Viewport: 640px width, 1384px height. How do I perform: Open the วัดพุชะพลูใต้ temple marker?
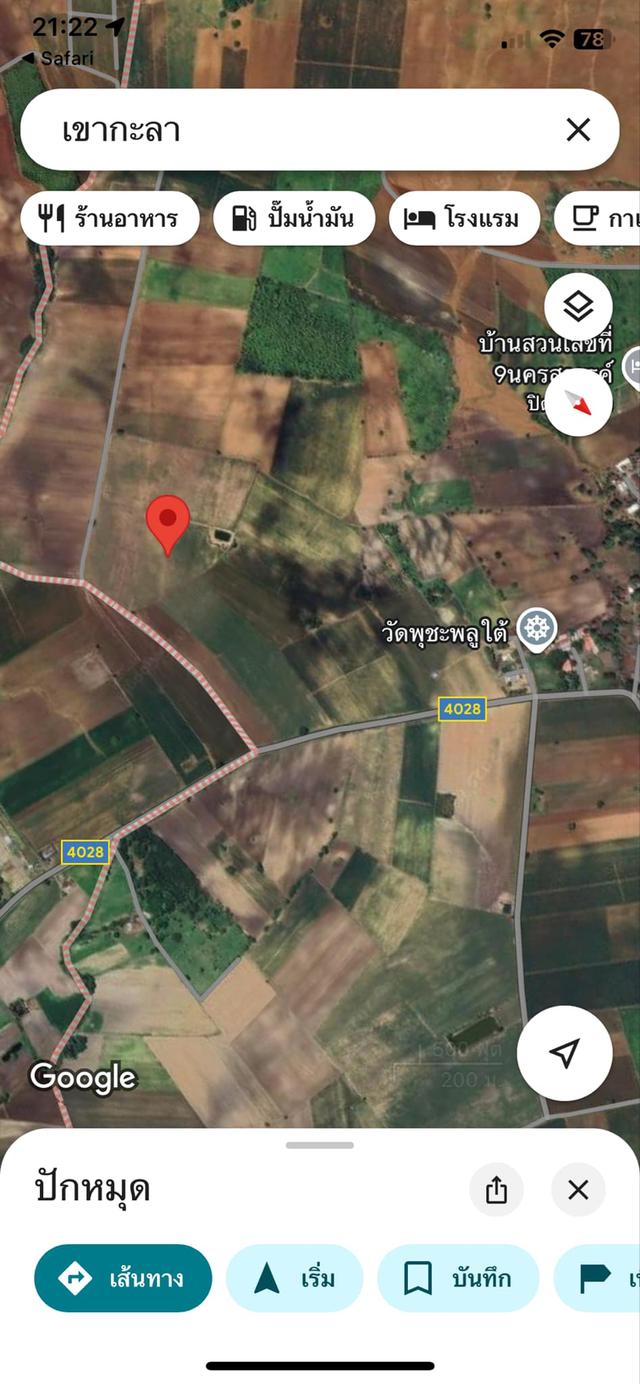pos(539,629)
